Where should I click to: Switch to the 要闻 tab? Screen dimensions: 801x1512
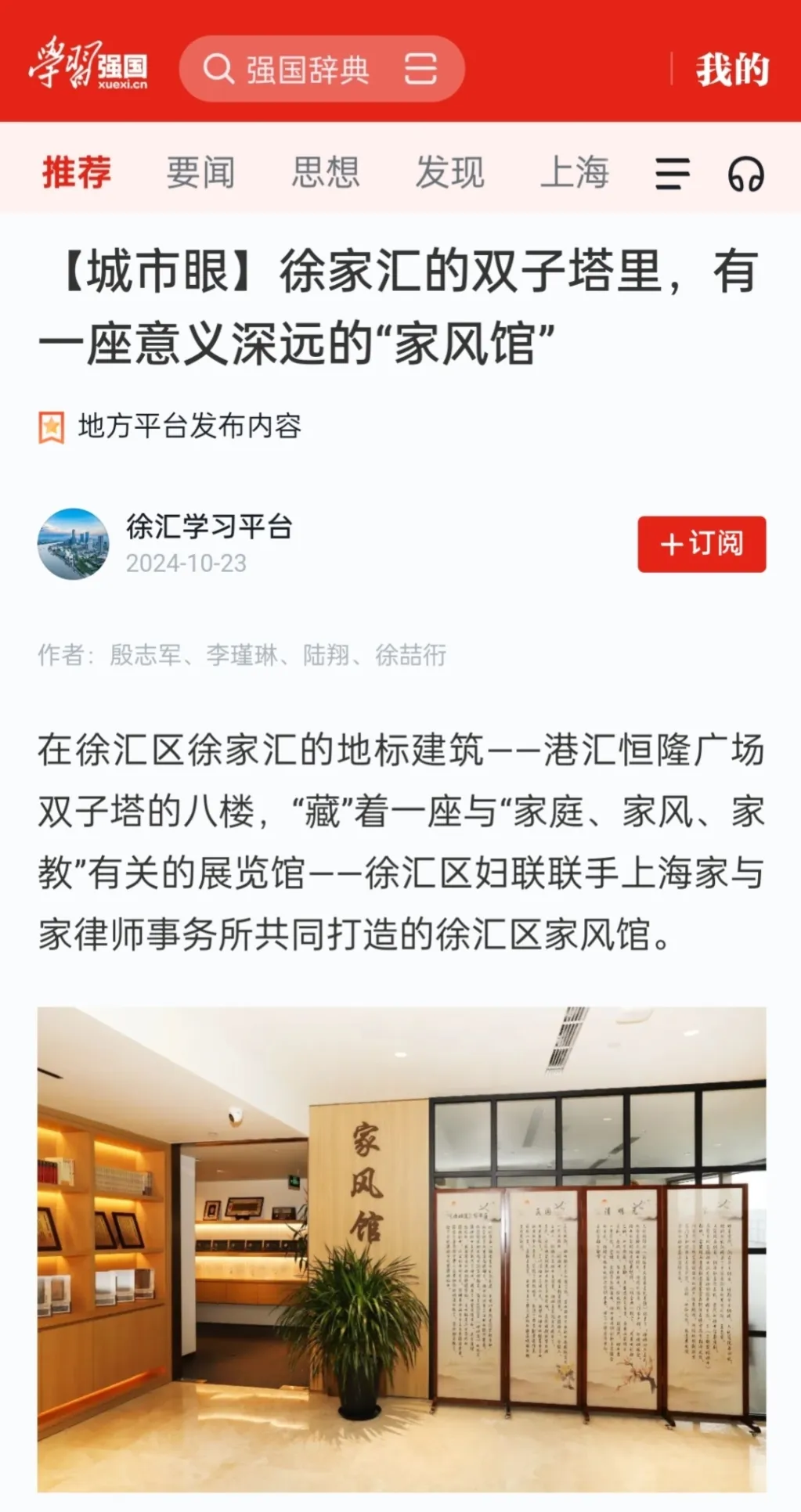click(200, 172)
